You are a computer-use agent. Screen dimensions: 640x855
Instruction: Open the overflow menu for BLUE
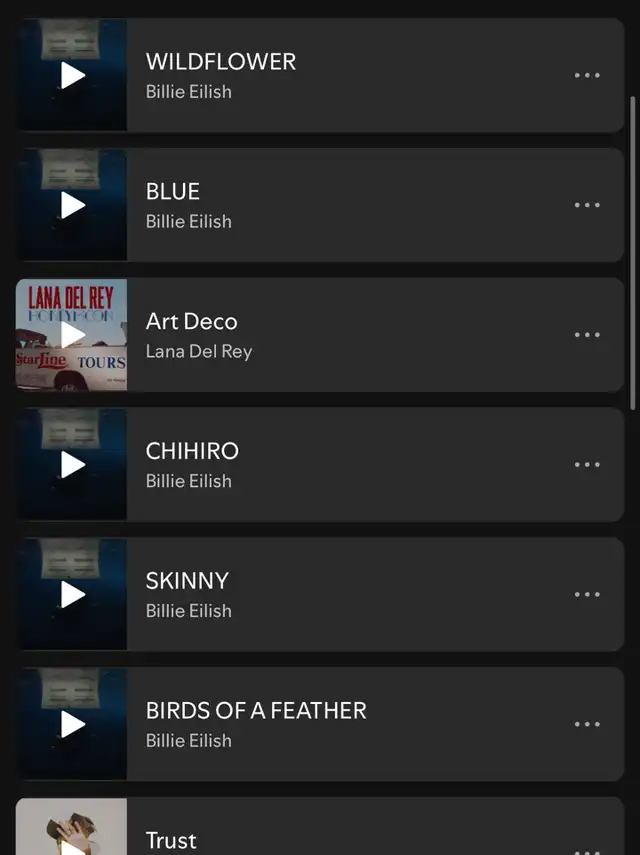[587, 205]
